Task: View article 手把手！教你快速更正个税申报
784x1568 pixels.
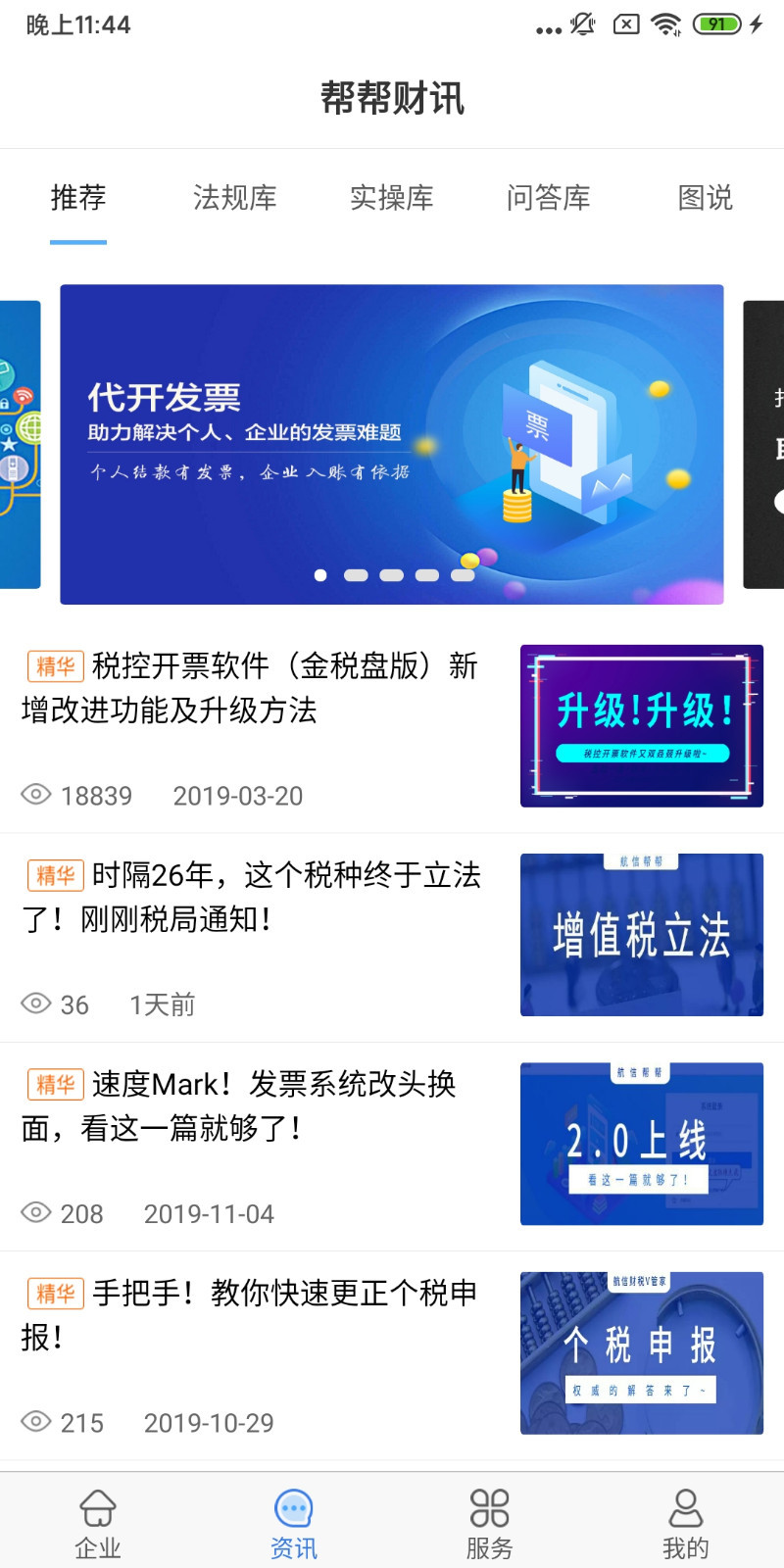Action: pyautogui.click(x=253, y=1314)
